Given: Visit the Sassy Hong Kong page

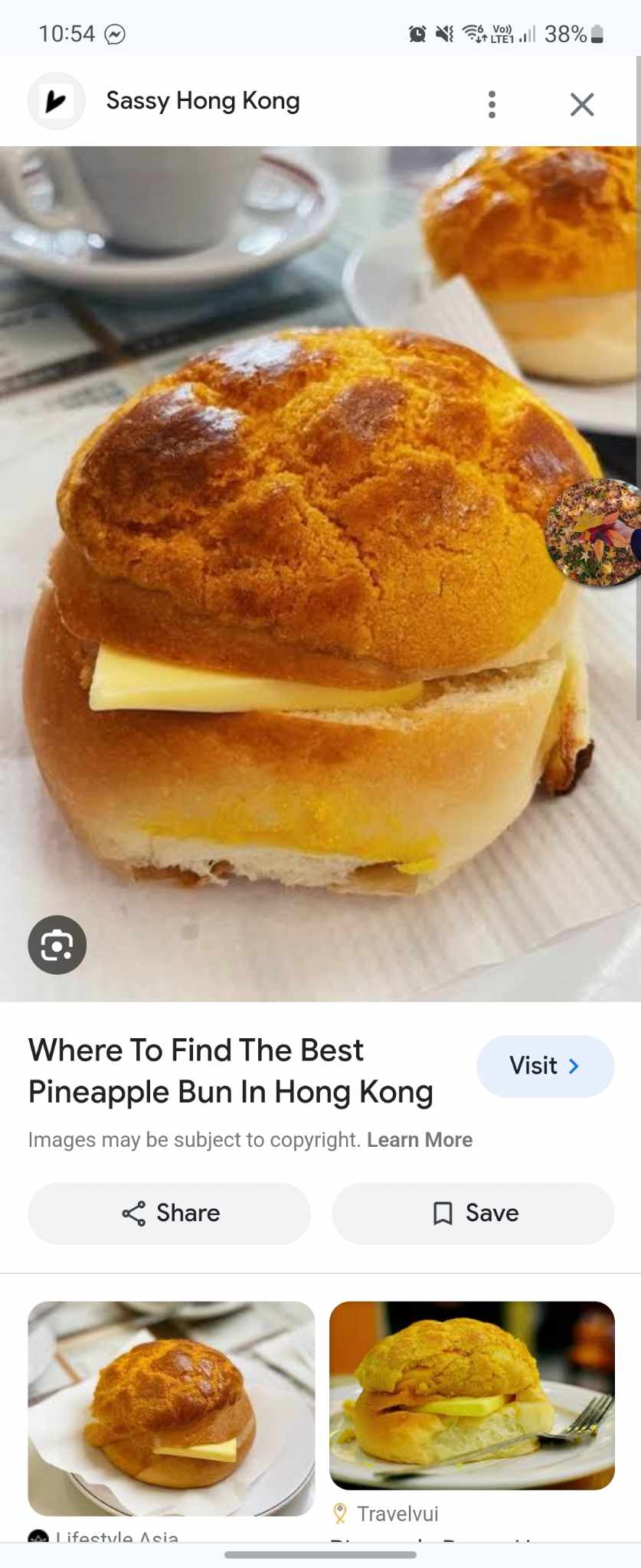Looking at the screenshot, I should pos(545,1066).
